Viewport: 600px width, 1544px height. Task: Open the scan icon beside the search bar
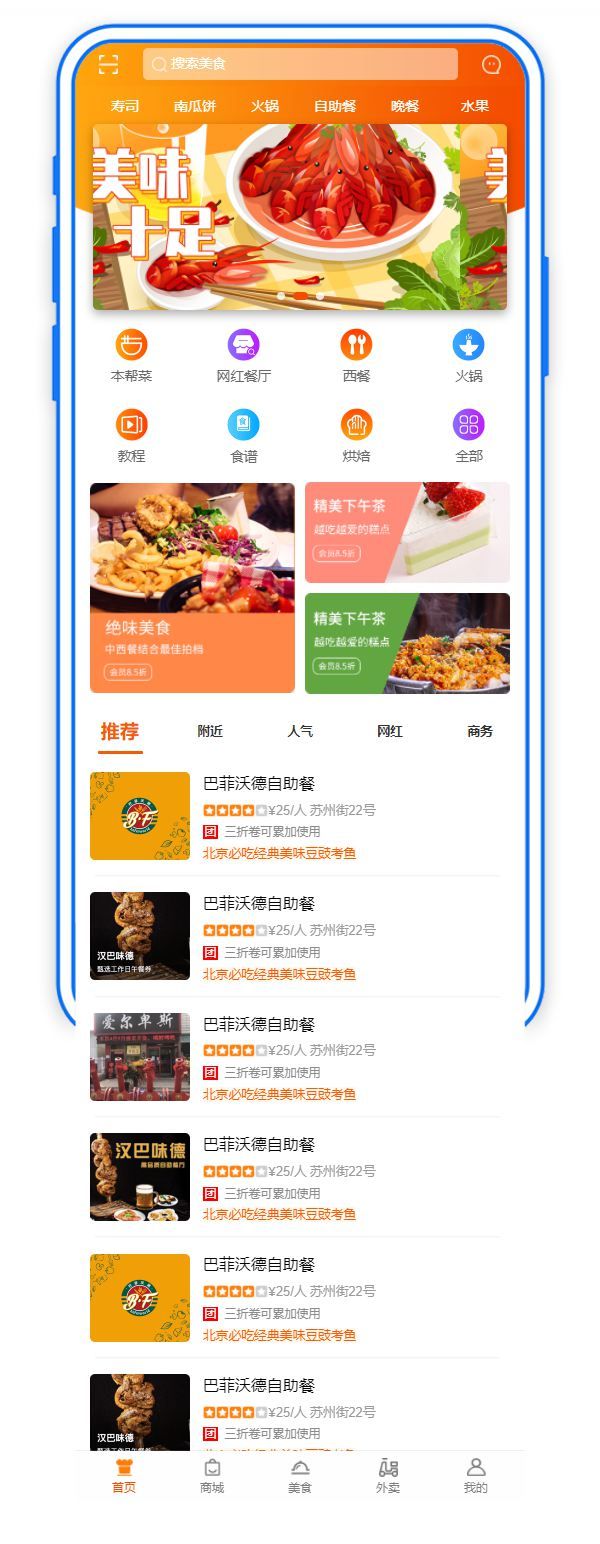coord(108,65)
